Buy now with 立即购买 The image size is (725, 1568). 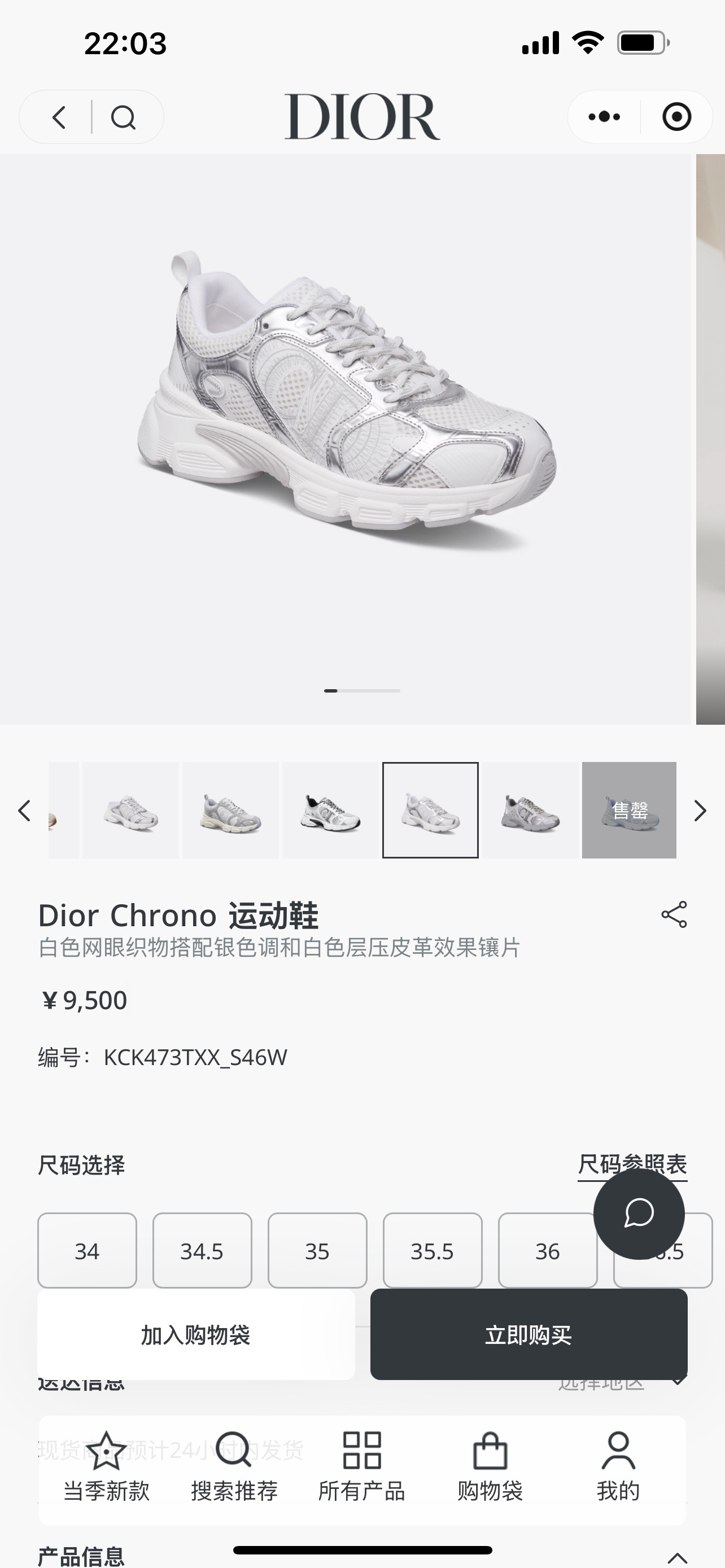point(529,1334)
